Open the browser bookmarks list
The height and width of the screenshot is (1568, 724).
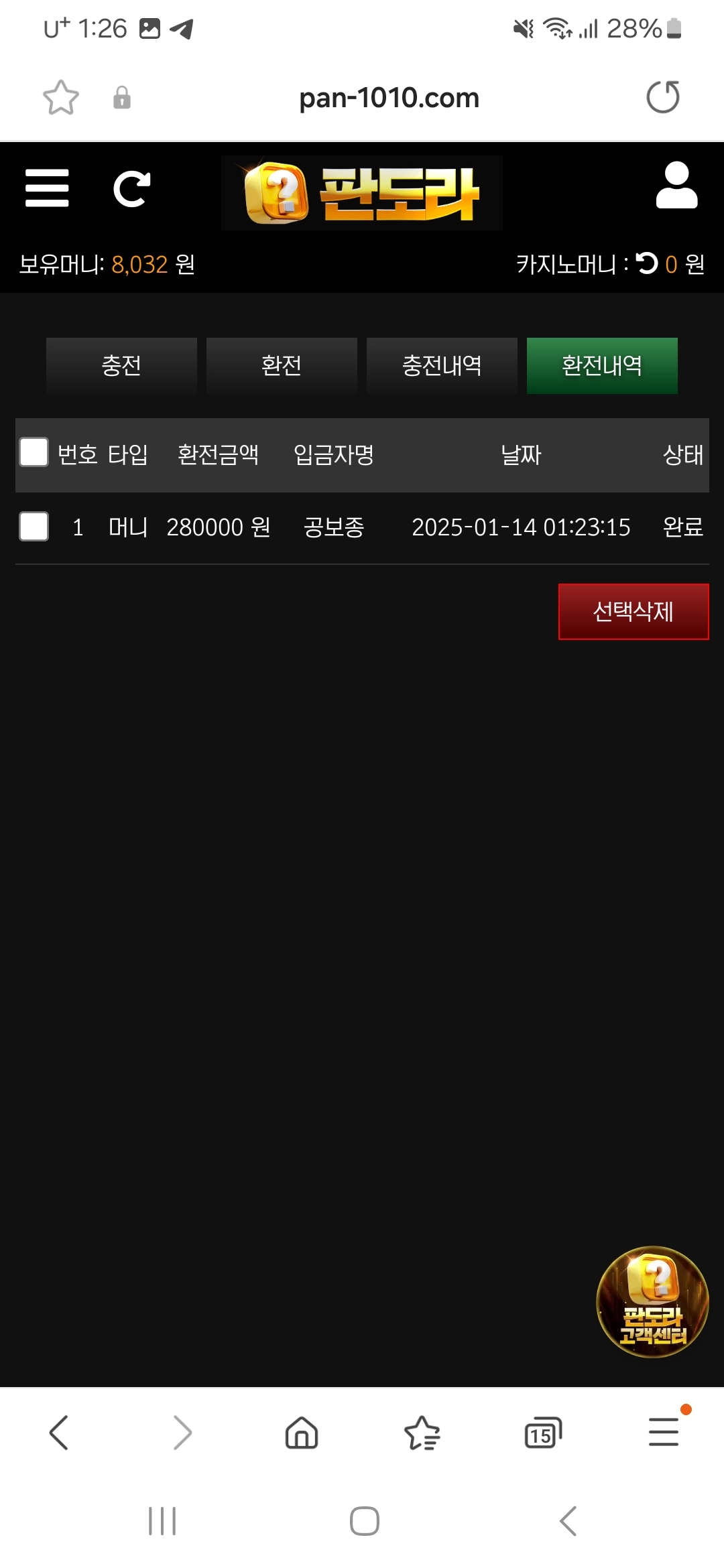pyautogui.click(x=422, y=1433)
